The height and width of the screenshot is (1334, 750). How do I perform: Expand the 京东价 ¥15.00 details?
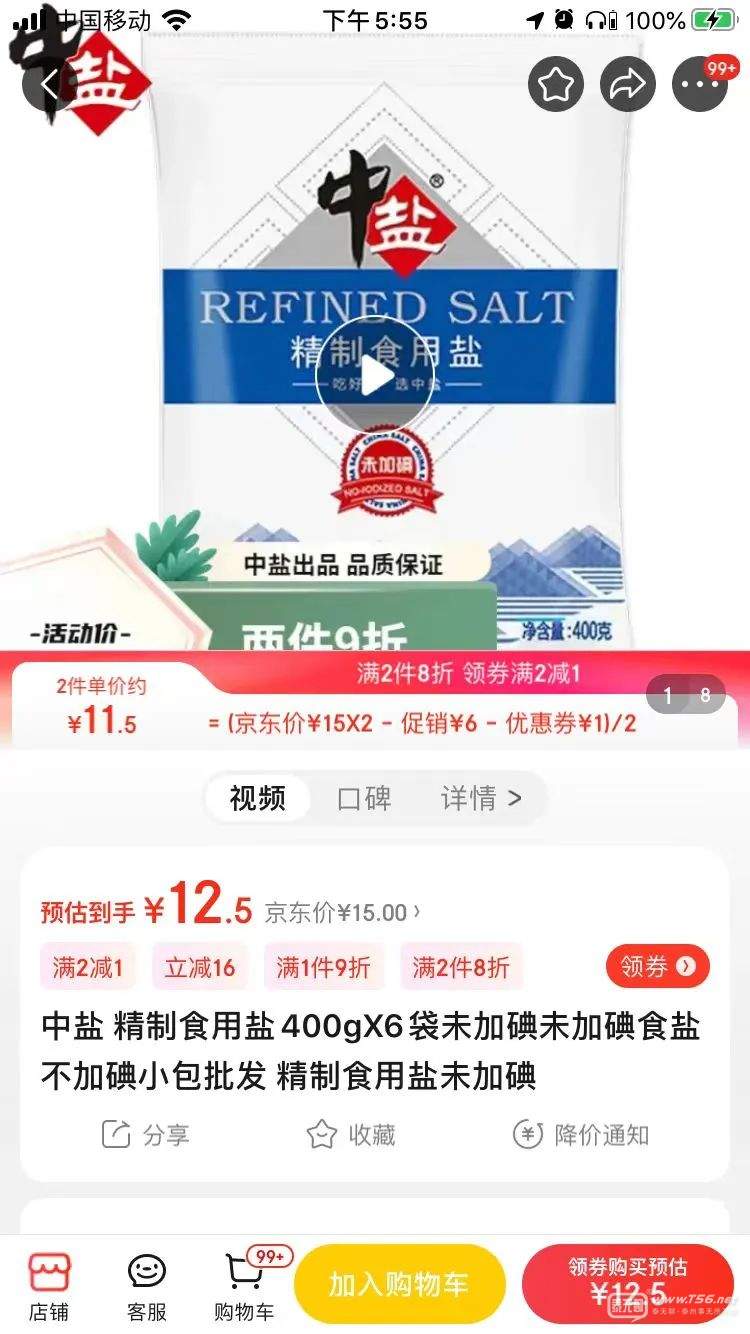tap(343, 912)
